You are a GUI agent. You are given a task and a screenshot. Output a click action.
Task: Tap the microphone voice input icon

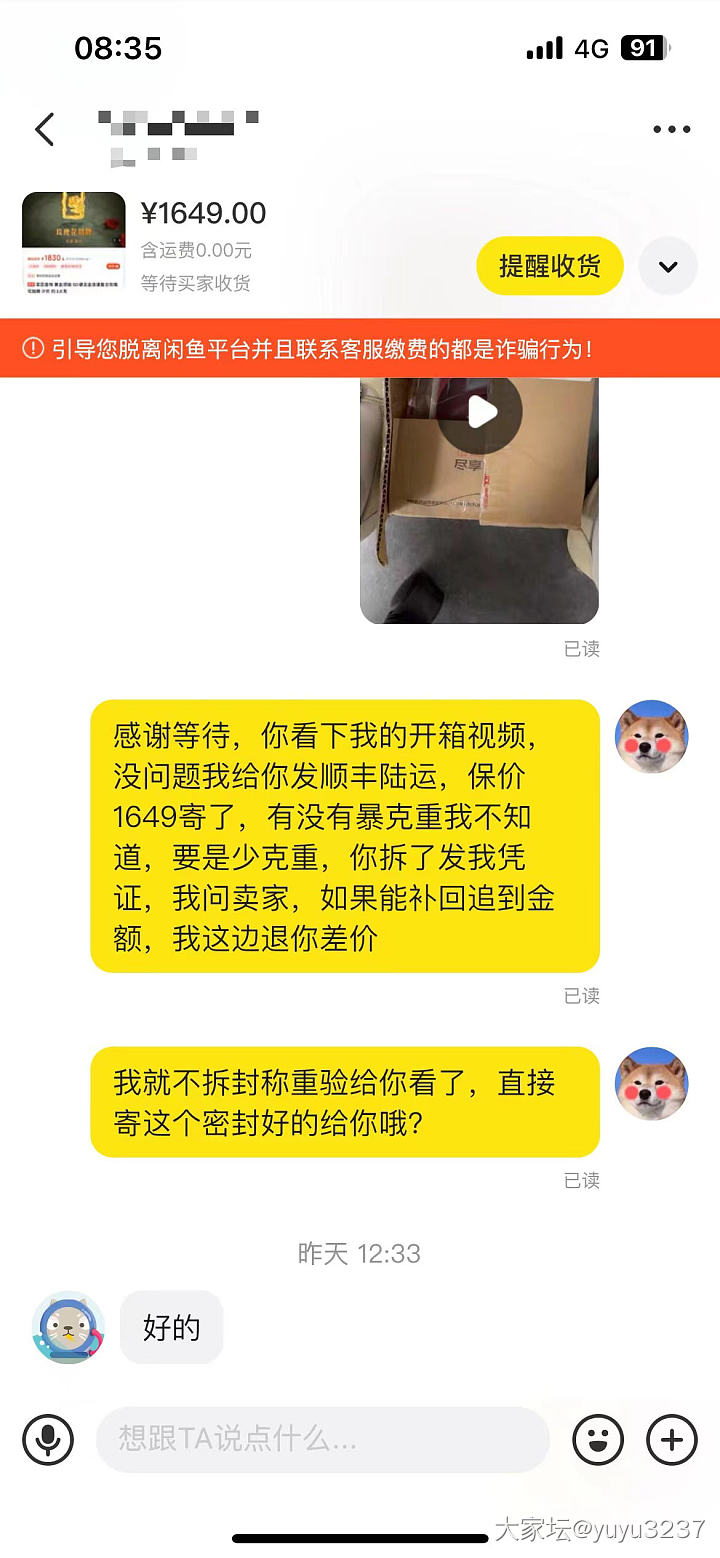click(48, 1440)
